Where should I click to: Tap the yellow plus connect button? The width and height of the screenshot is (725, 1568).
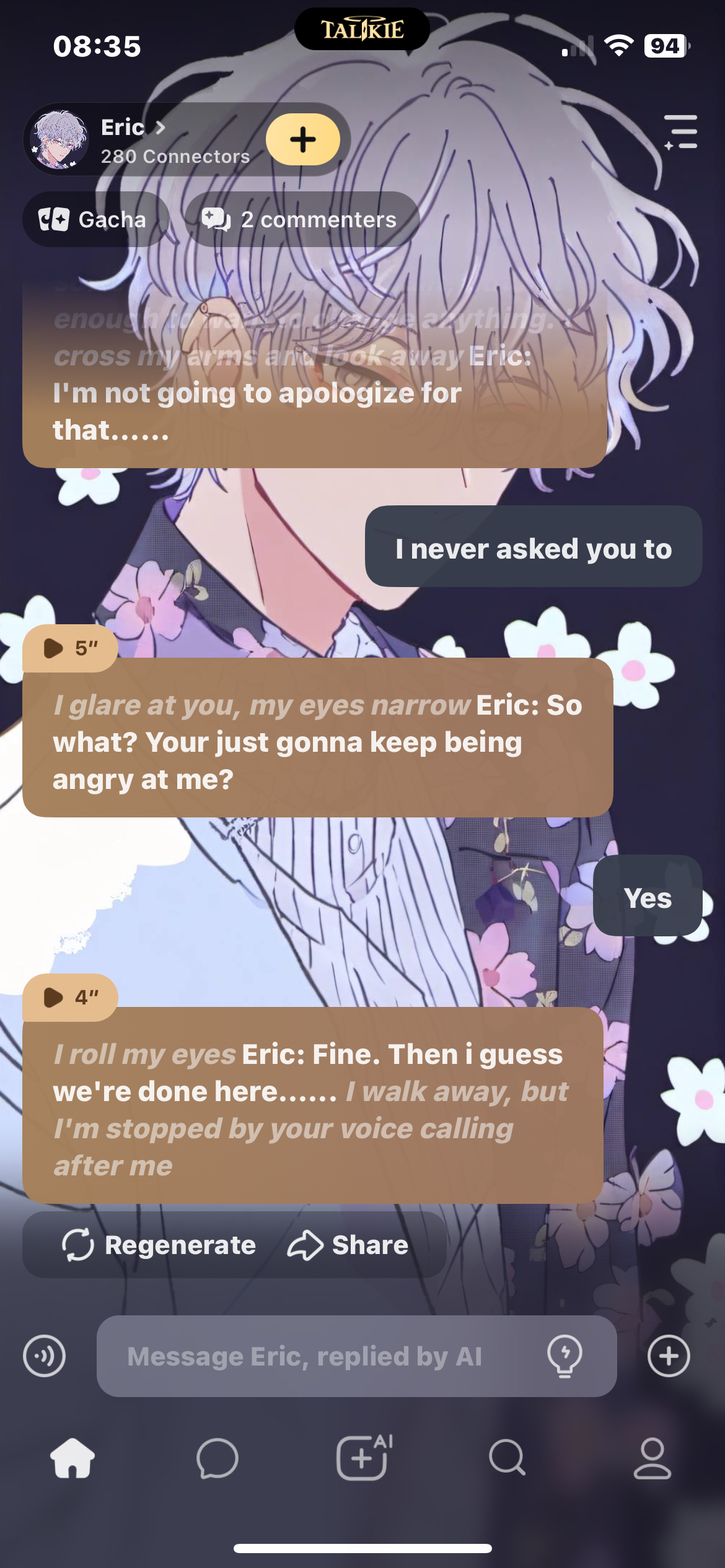coord(302,139)
